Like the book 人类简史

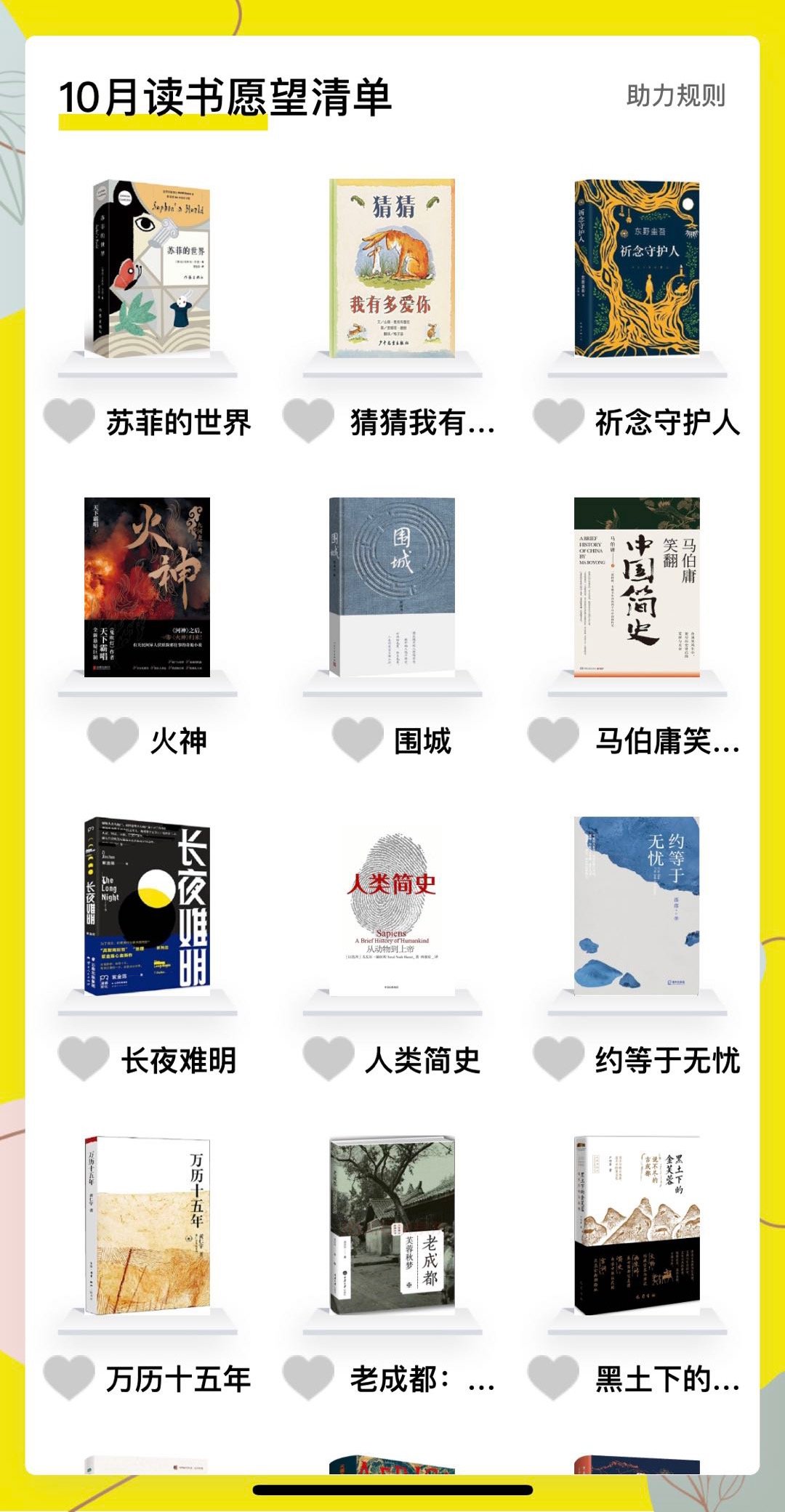pyautogui.click(x=329, y=1058)
